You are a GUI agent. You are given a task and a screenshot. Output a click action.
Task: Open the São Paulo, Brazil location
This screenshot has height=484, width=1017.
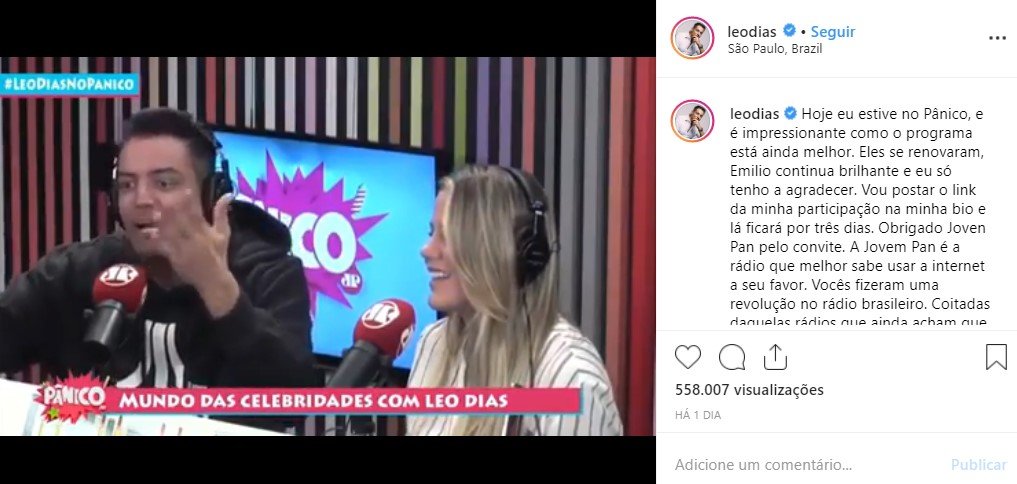(x=775, y=48)
